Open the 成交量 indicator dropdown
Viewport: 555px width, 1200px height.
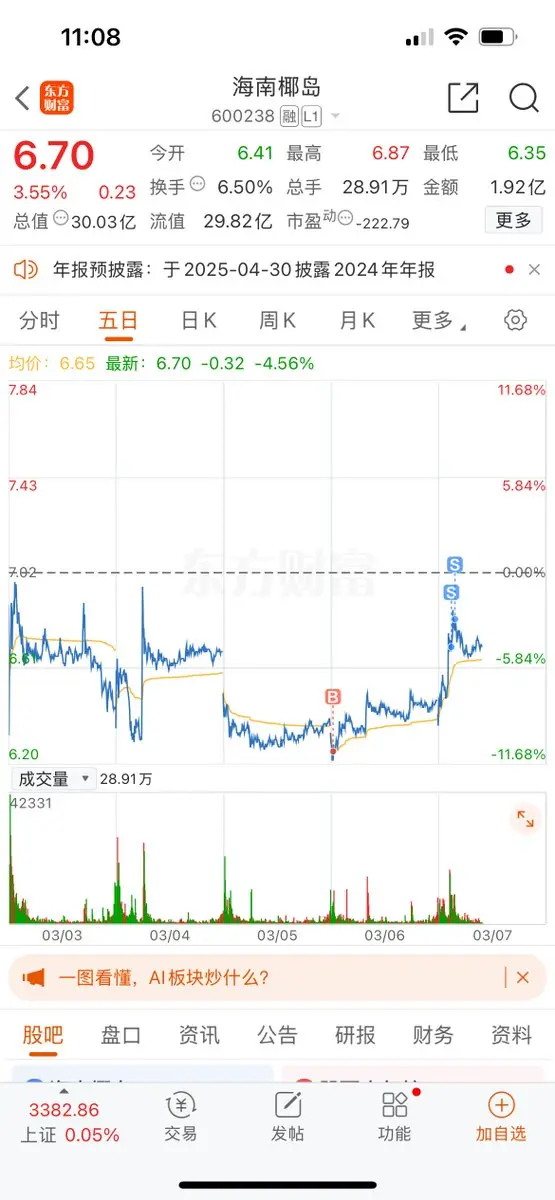point(52,778)
